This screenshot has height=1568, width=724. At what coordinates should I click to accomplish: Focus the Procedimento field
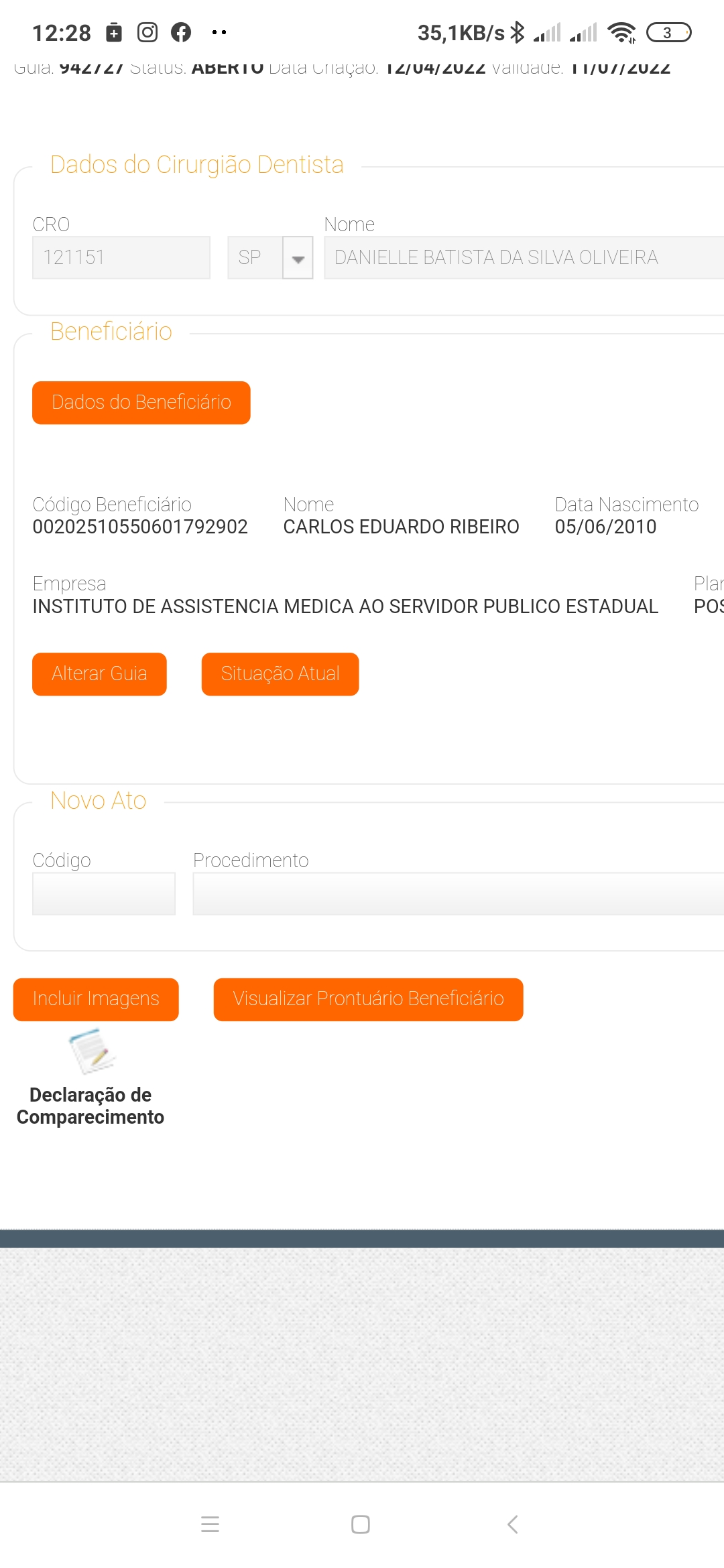point(457,894)
